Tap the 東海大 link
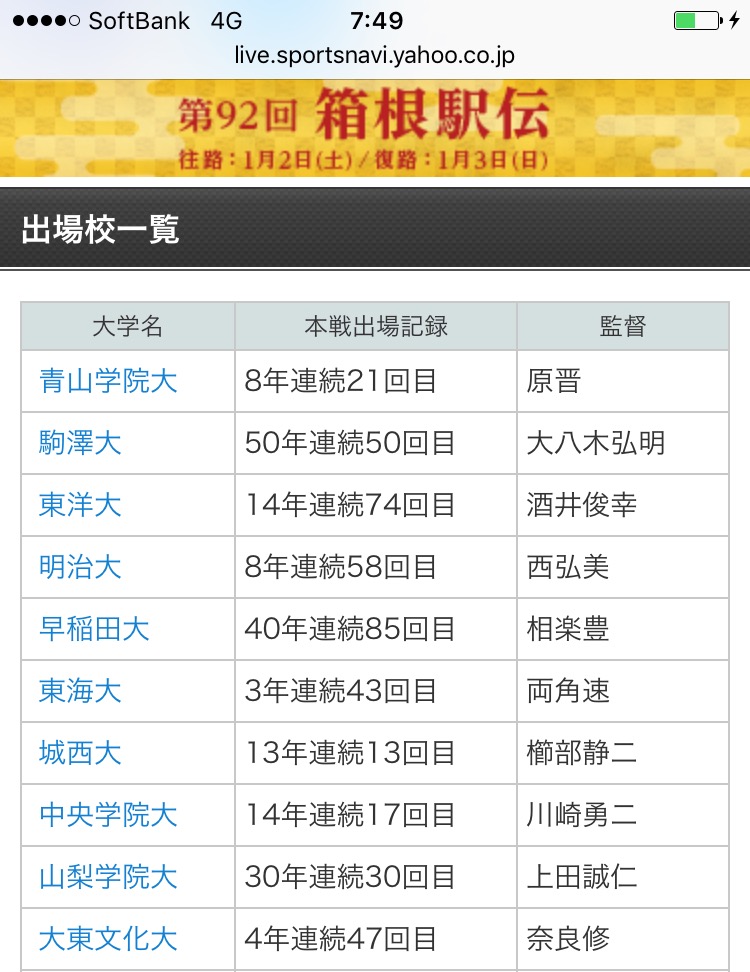The image size is (750, 972). point(80,691)
